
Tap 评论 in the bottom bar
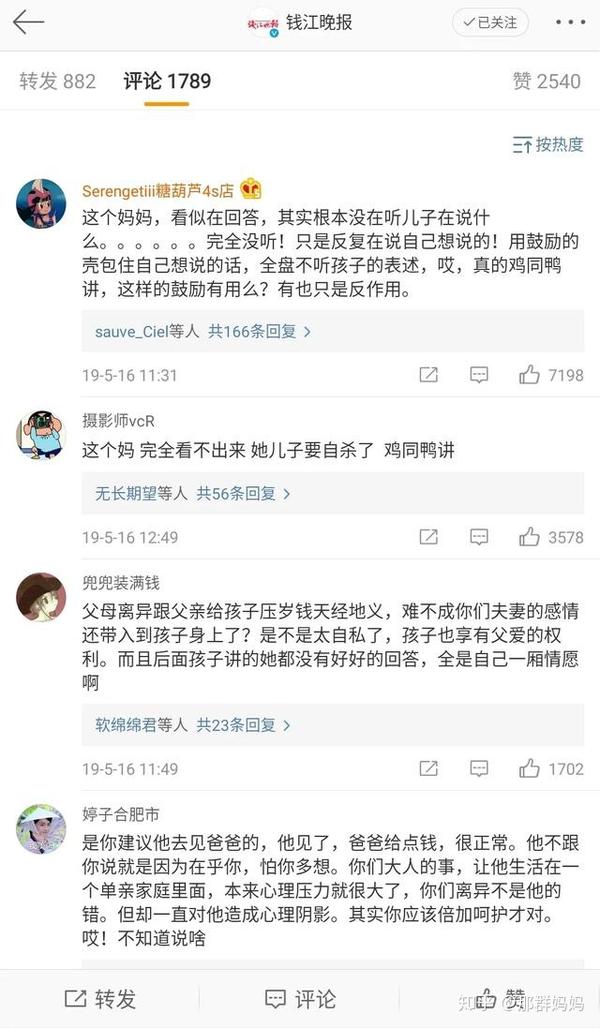coord(300,998)
